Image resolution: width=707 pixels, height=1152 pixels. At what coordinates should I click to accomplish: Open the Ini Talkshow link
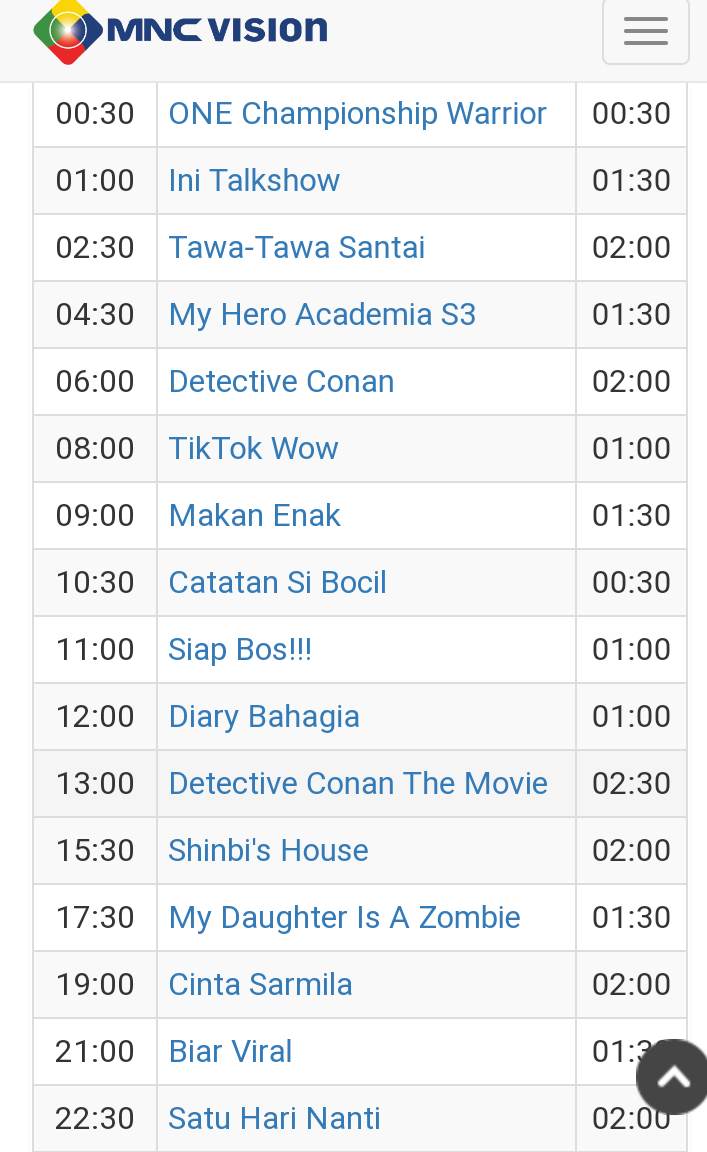(254, 181)
